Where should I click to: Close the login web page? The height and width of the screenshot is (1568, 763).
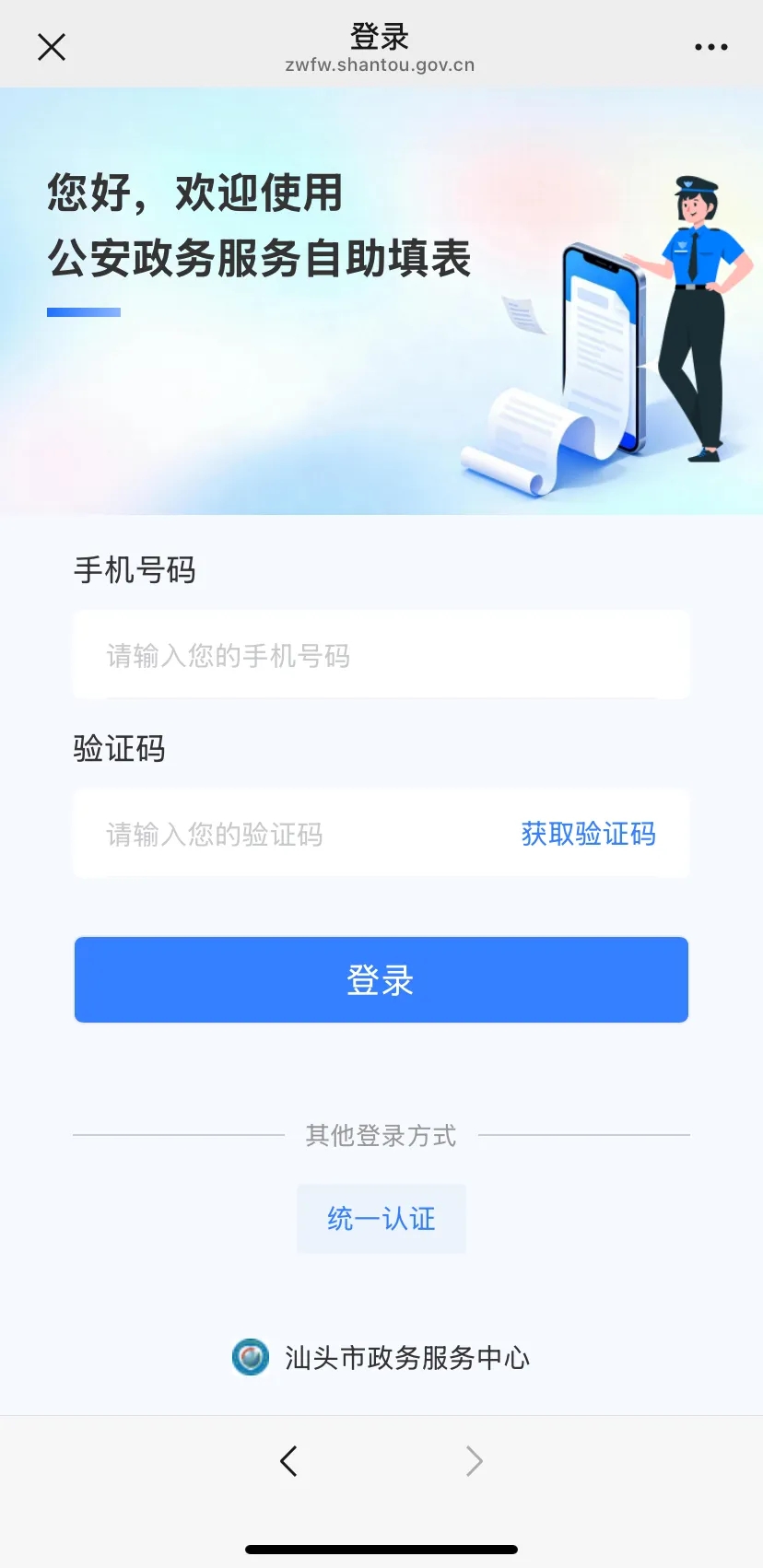[52, 47]
